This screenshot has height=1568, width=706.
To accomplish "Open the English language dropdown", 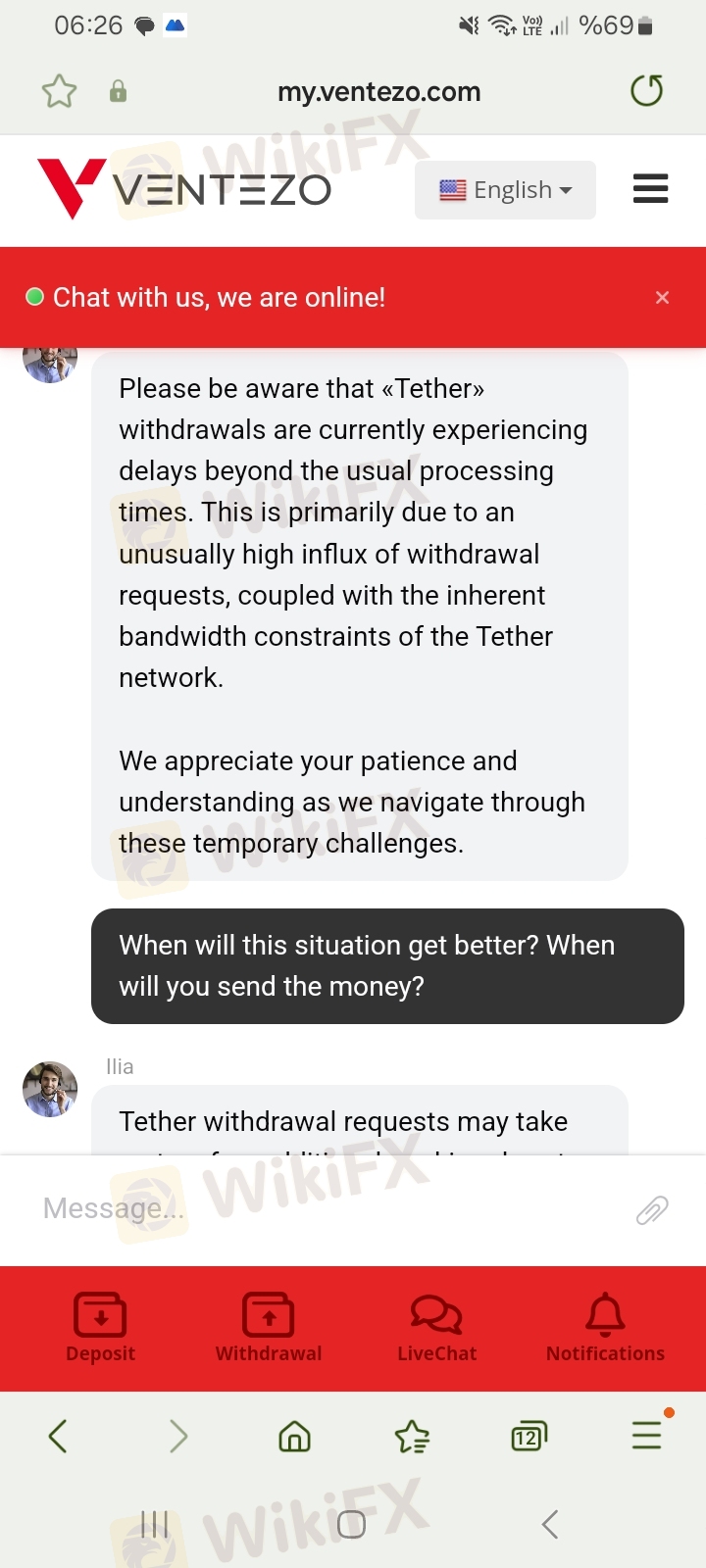I will click(x=505, y=190).
